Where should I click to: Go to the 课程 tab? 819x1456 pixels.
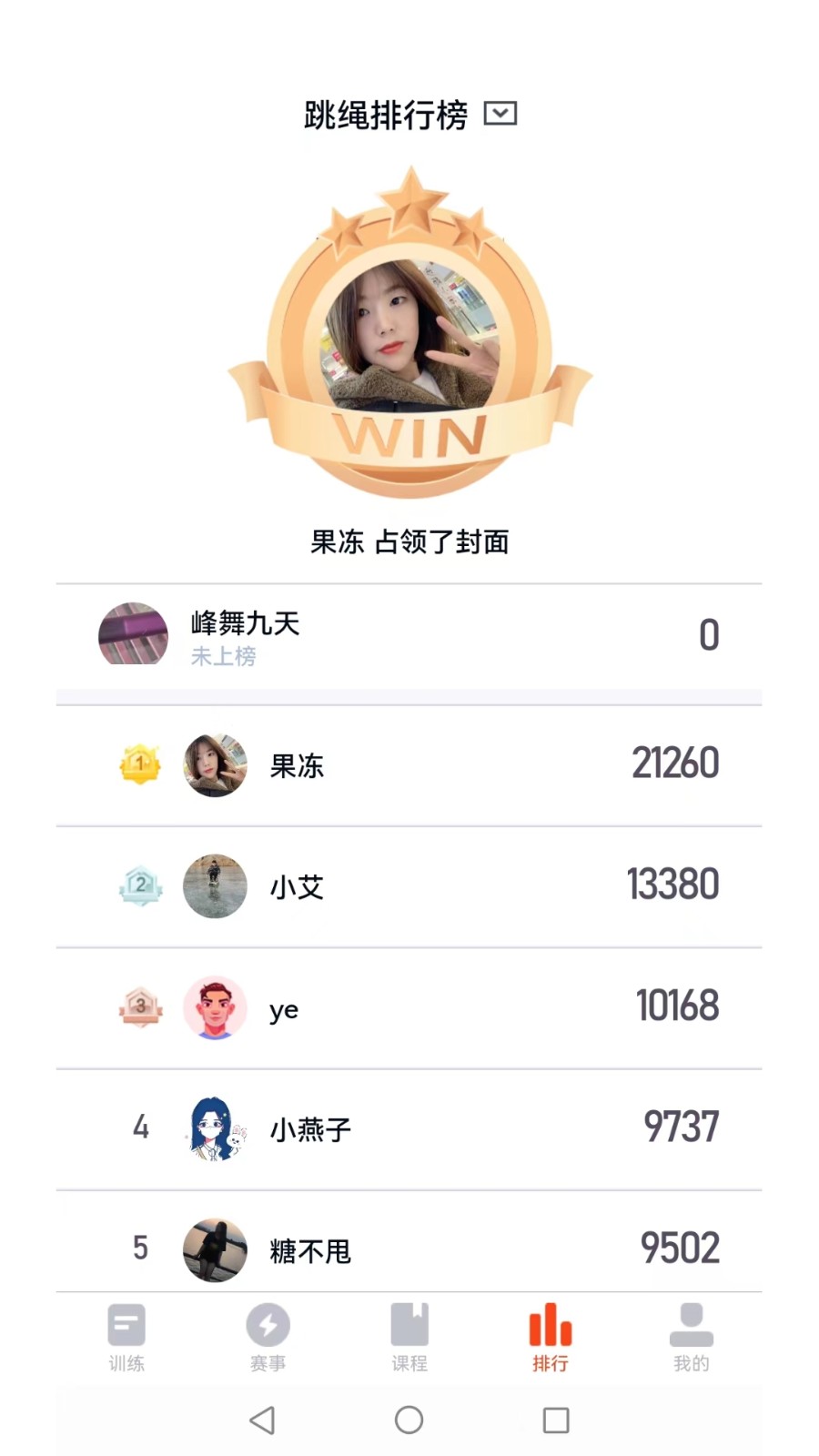point(409,1335)
